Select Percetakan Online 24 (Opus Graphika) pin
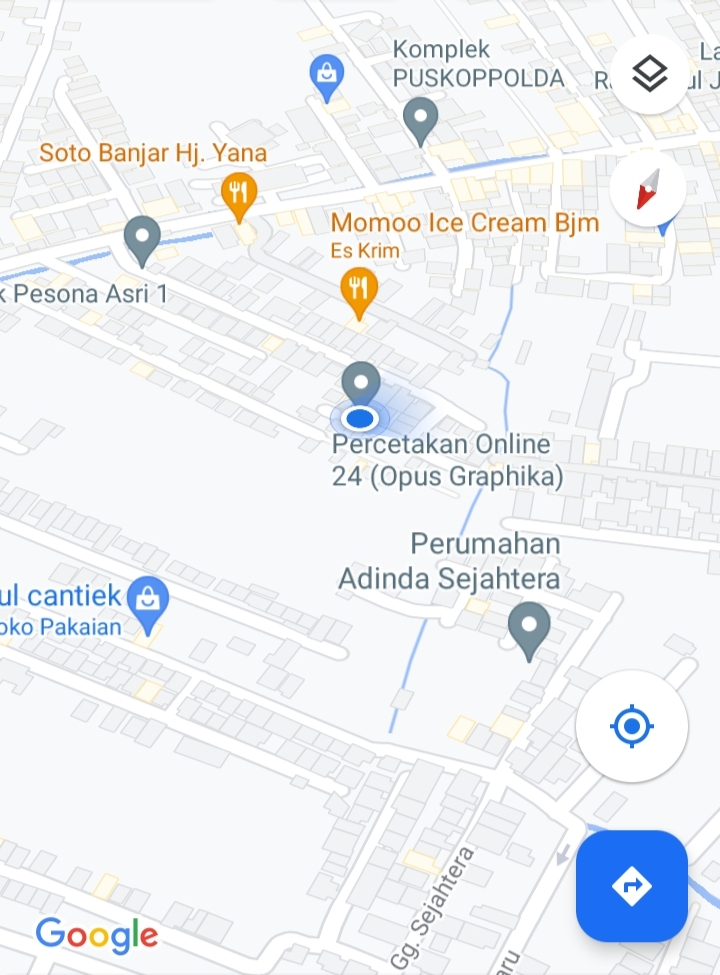The height and width of the screenshot is (975, 720). [x=360, y=383]
